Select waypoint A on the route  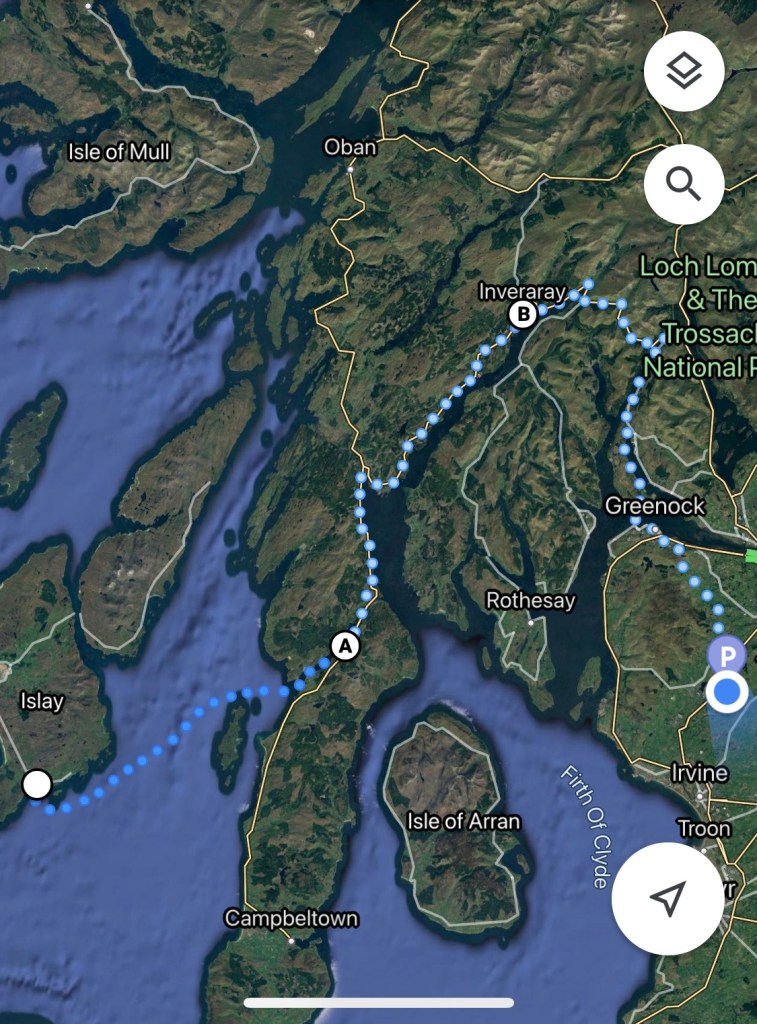tap(346, 646)
